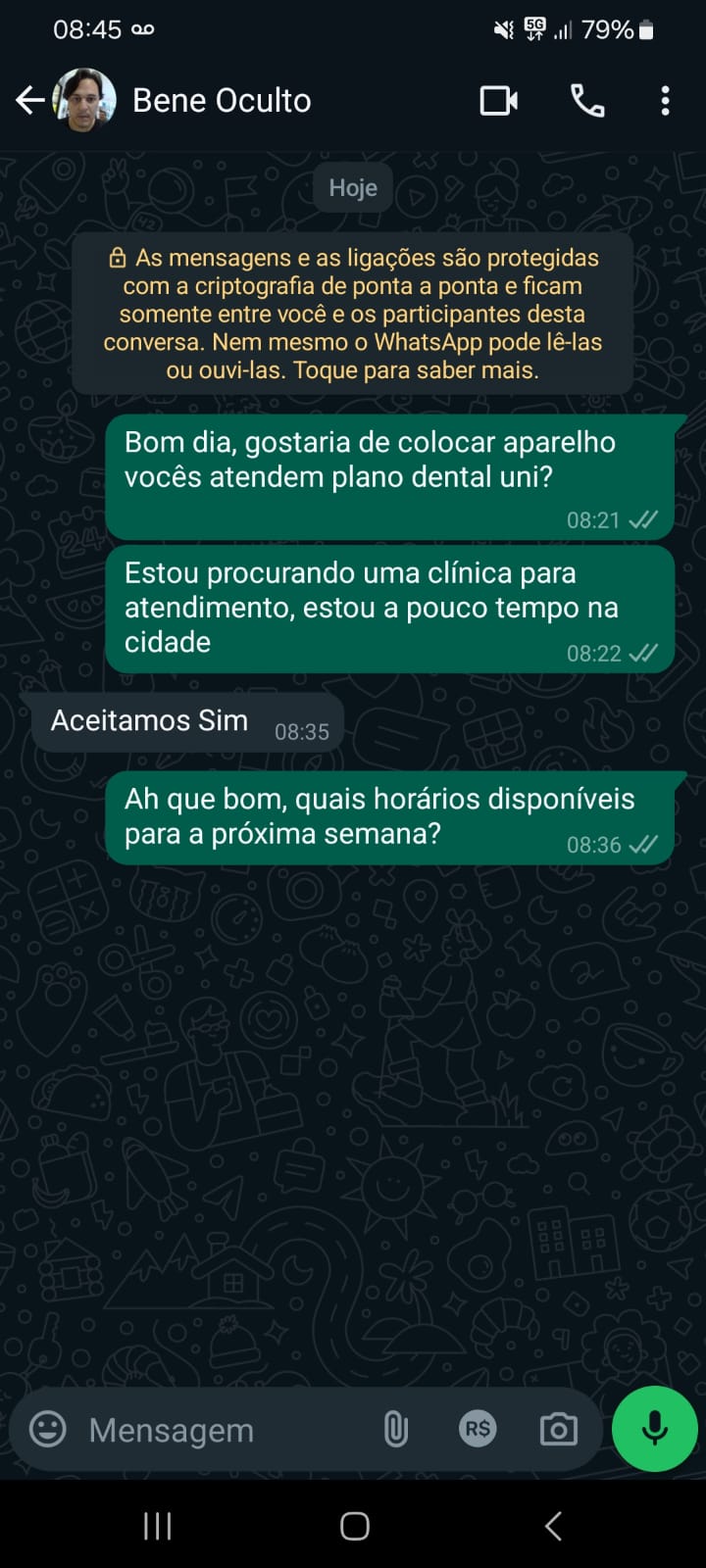This screenshot has height=1568, width=706.
Task: Go back to the chat list
Action: click(29, 100)
